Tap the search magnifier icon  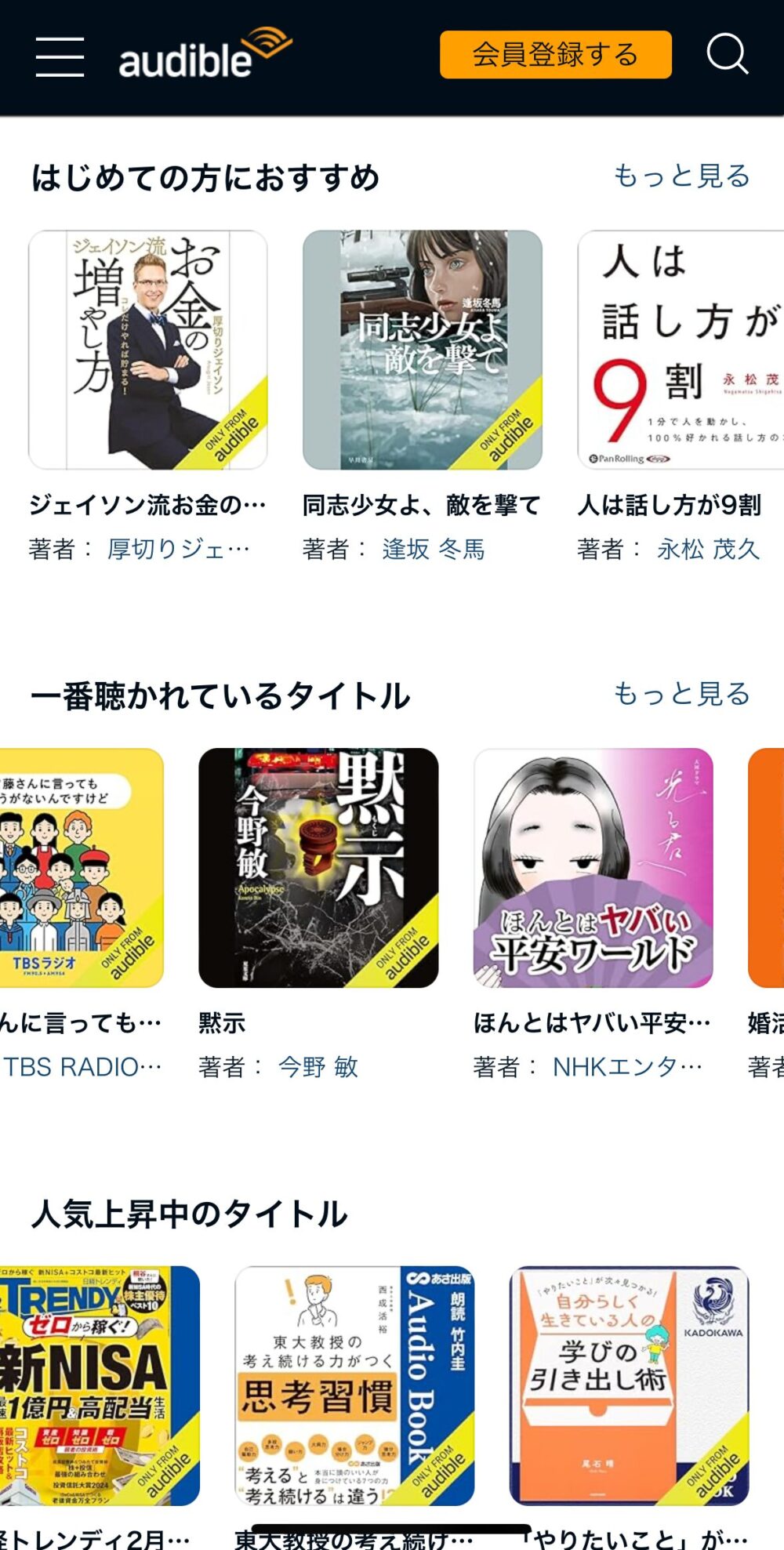pyautogui.click(x=727, y=54)
